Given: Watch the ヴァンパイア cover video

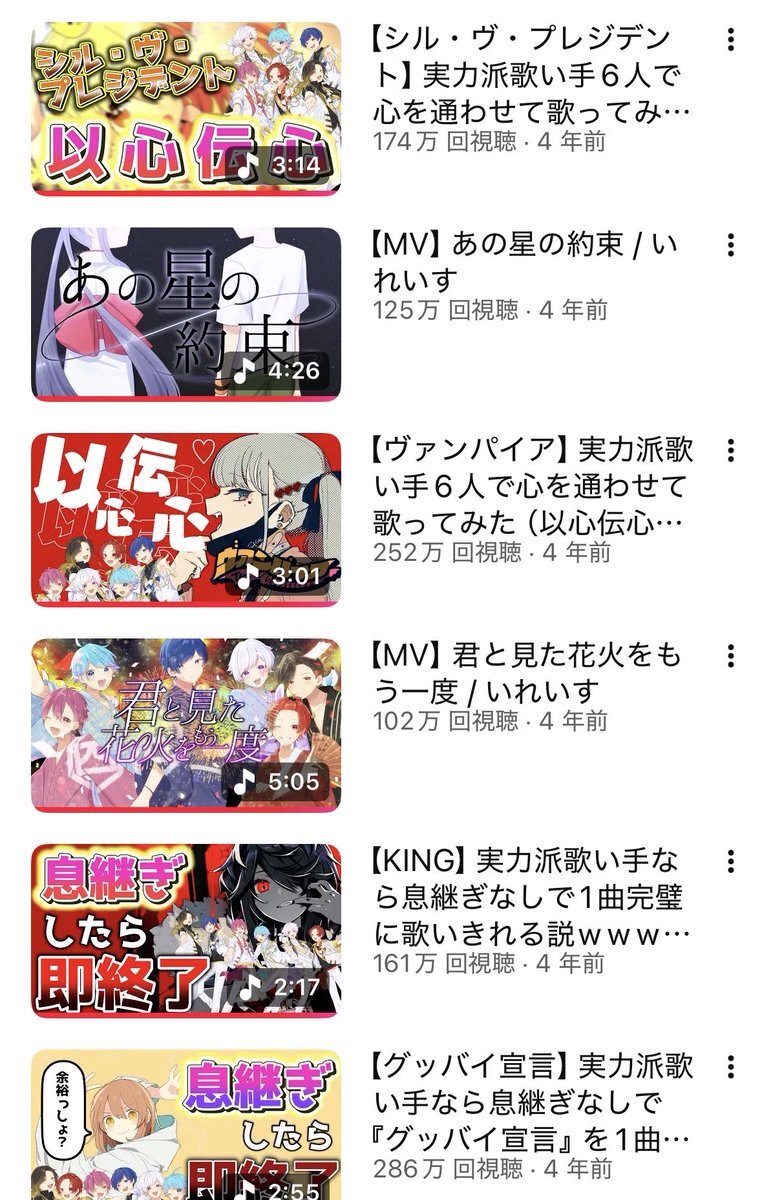Looking at the screenshot, I should pyautogui.click(x=186, y=519).
